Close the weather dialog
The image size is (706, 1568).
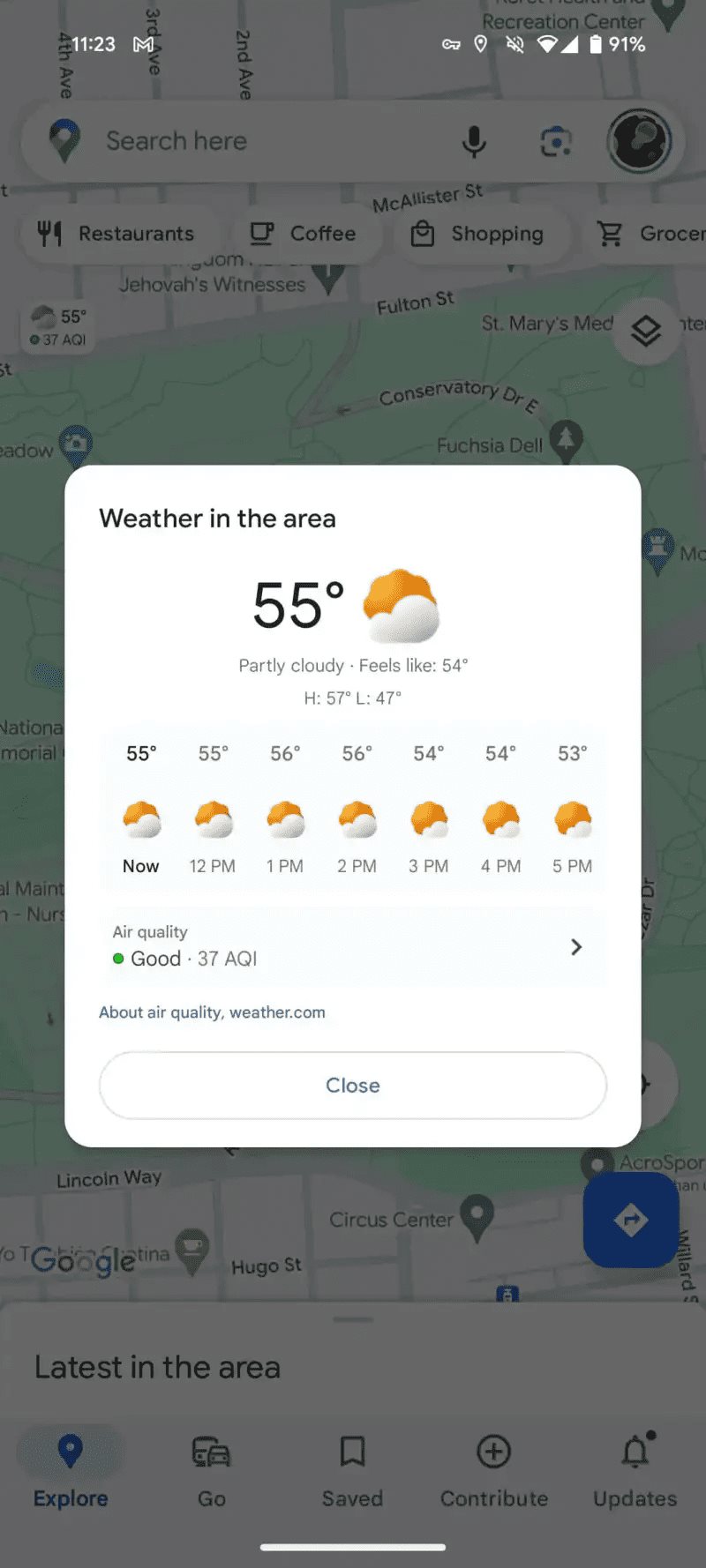coord(353,1085)
